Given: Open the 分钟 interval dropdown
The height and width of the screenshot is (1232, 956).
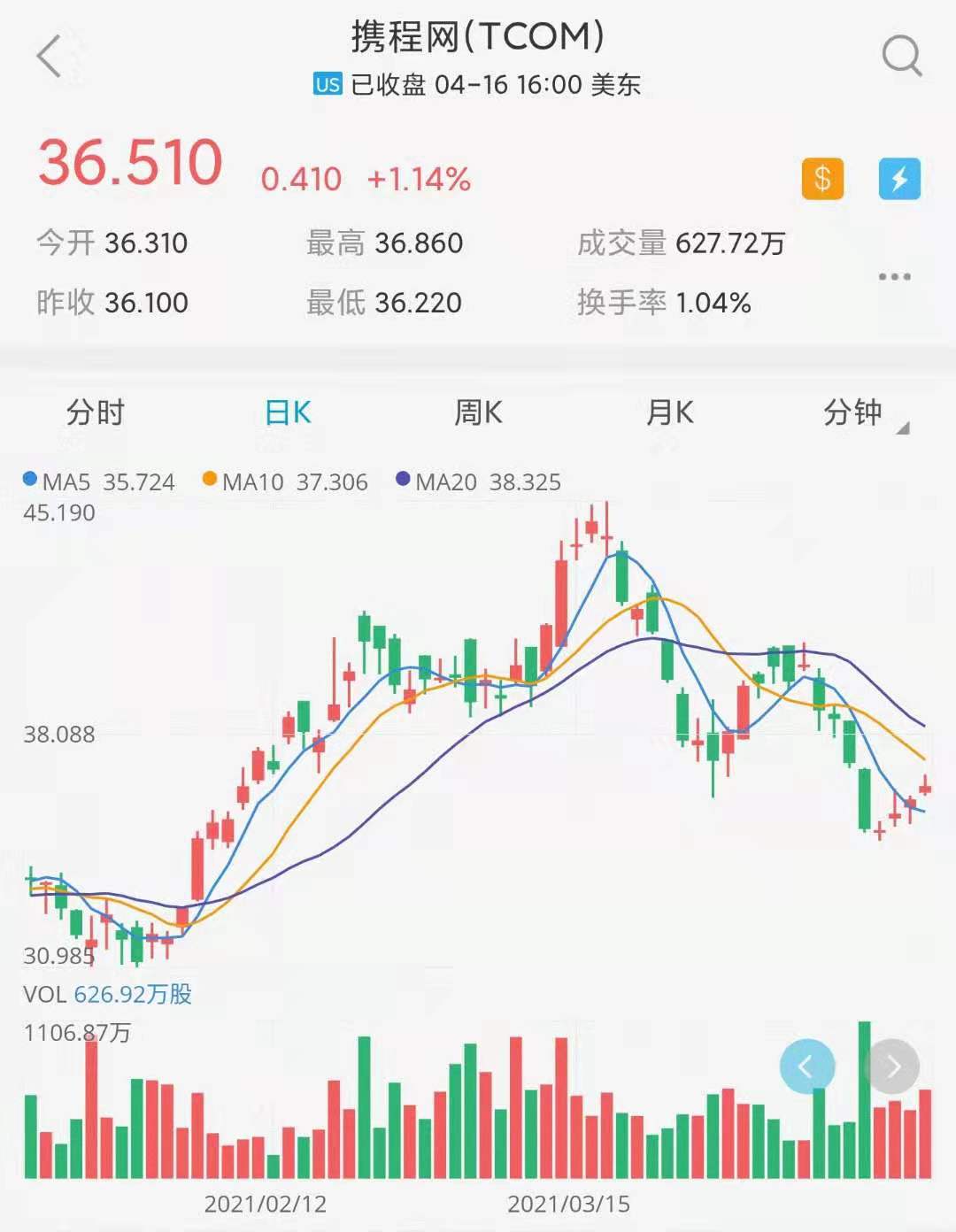Looking at the screenshot, I should (x=855, y=412).
